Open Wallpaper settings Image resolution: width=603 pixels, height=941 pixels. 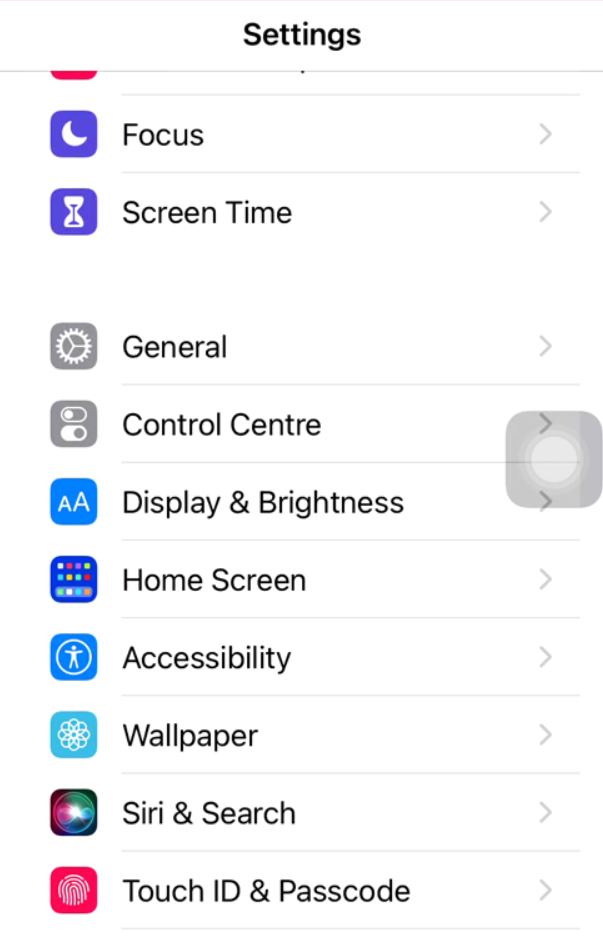pyautogui.click(x=190, y=736)
